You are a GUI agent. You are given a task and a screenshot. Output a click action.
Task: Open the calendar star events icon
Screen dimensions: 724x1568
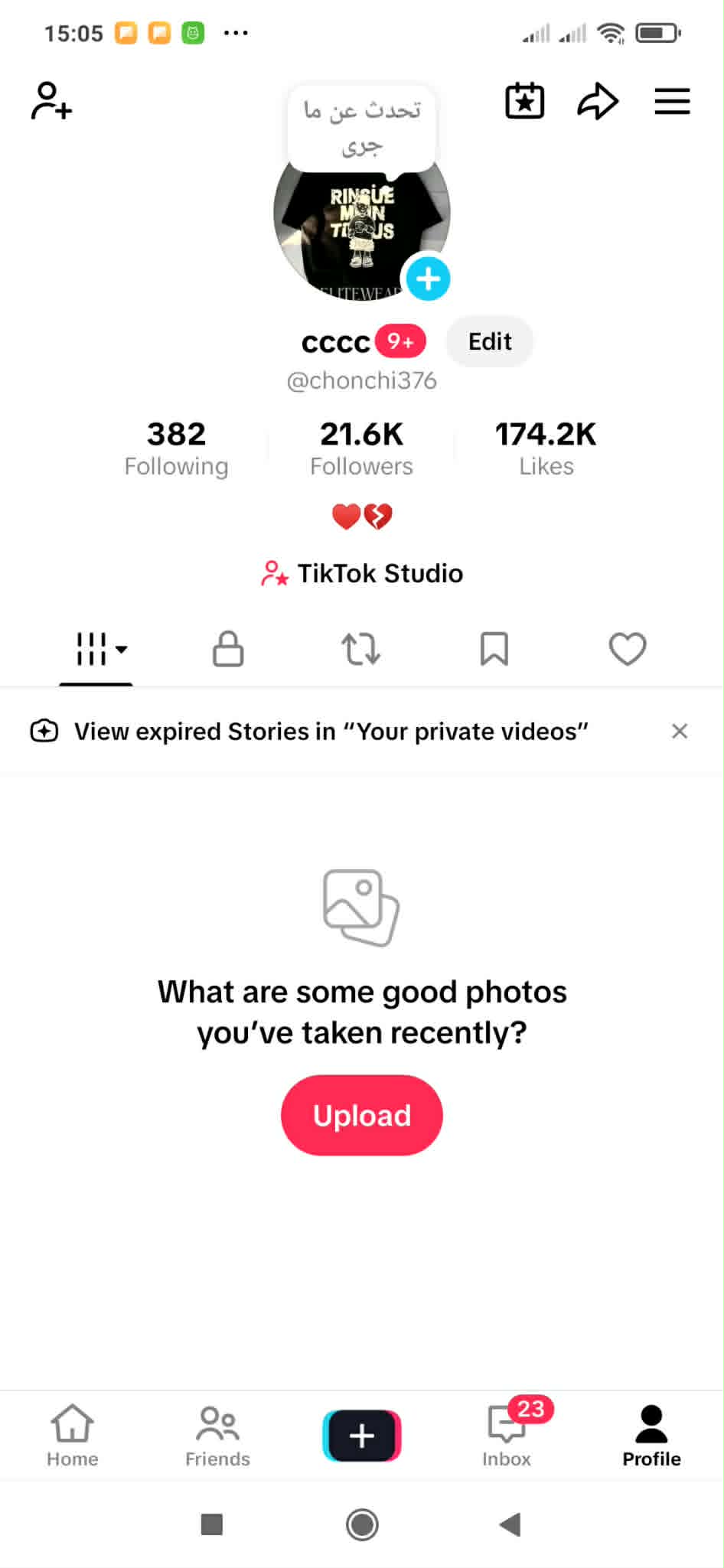pos(525,101)
